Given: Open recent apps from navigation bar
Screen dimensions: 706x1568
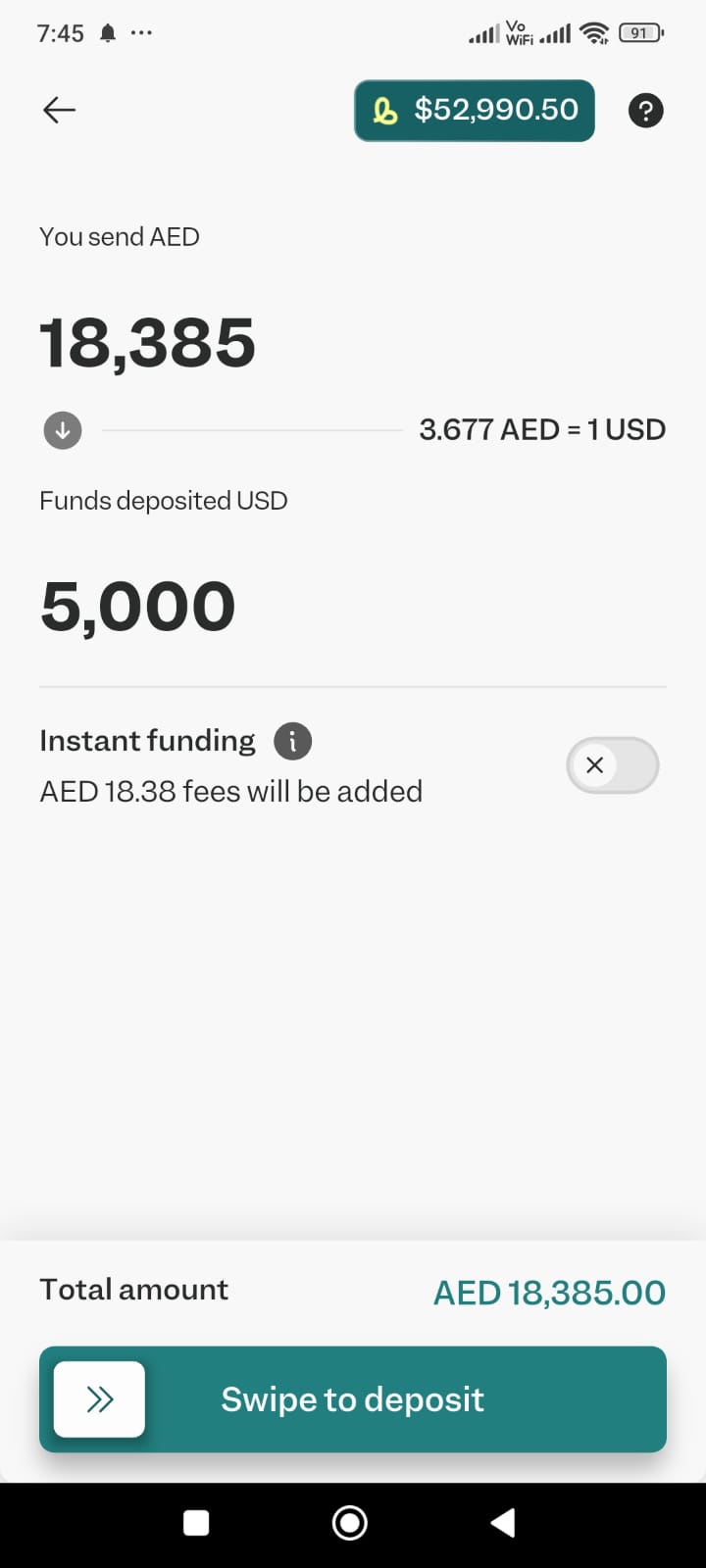Looking at the screenshot, I should [196, 1522].
